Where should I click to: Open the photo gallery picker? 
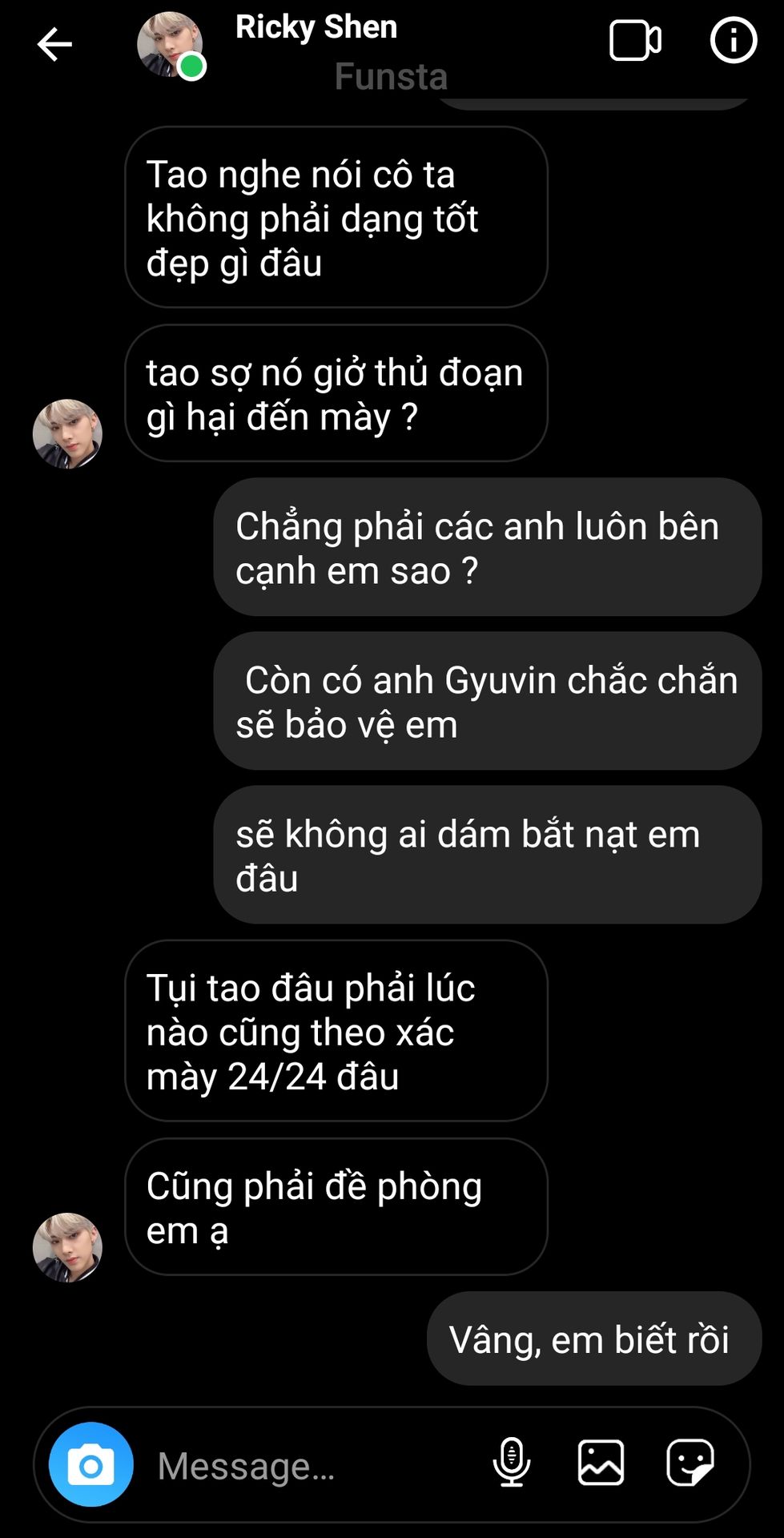click(x=601, y=1463)
